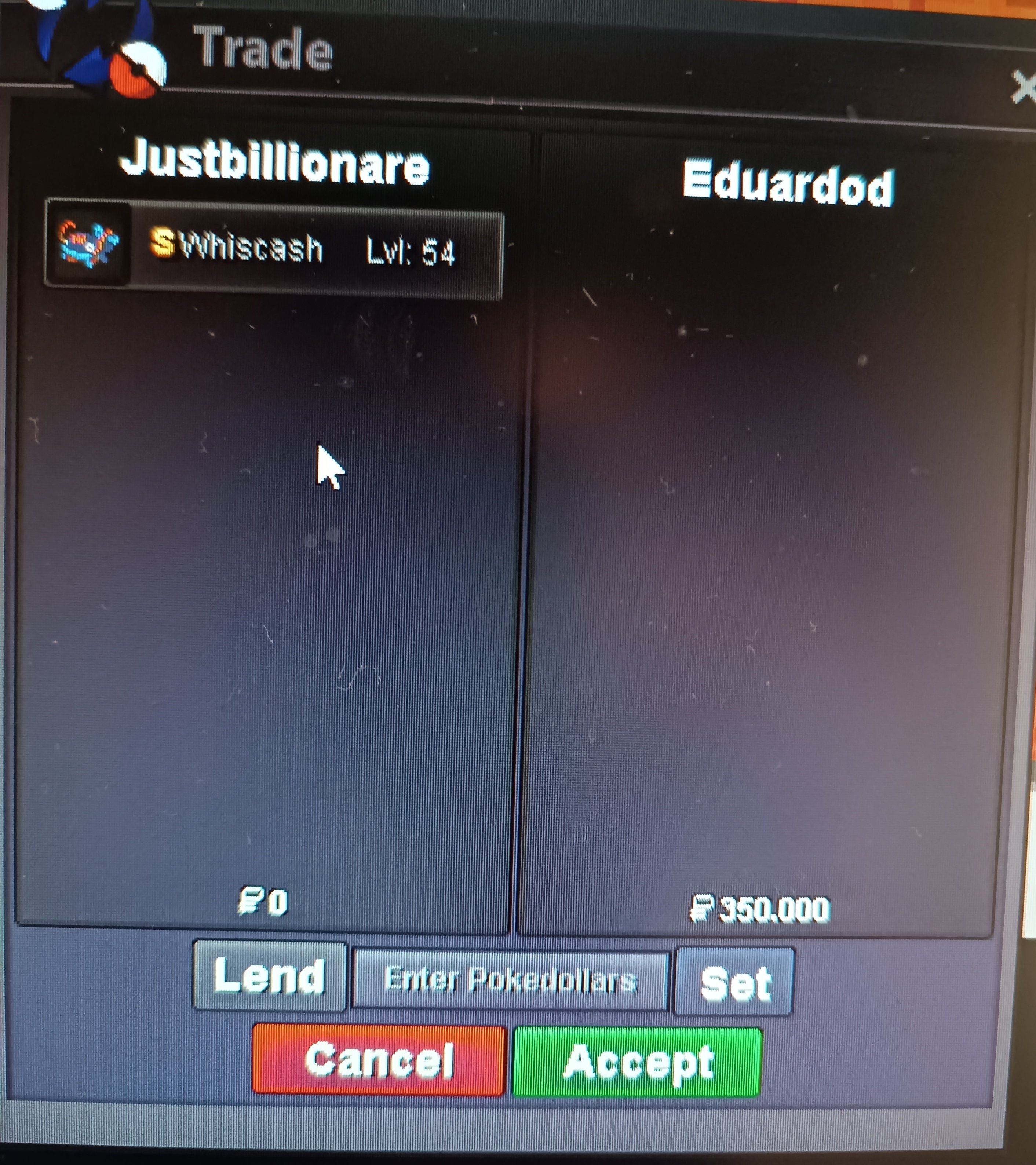Cancel the trade

[x=379, y=1061]
